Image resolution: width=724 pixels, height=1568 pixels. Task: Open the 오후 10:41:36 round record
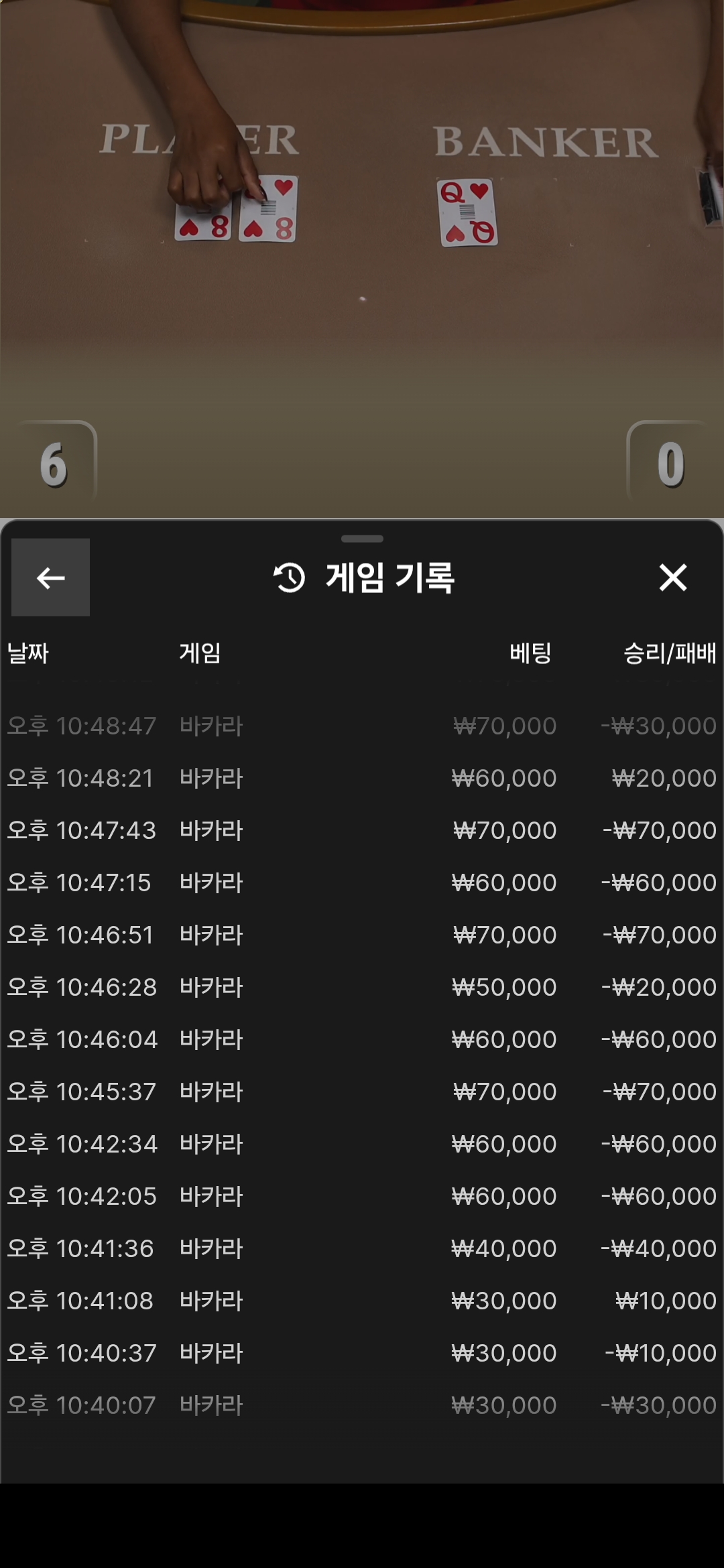[362, 1248]
